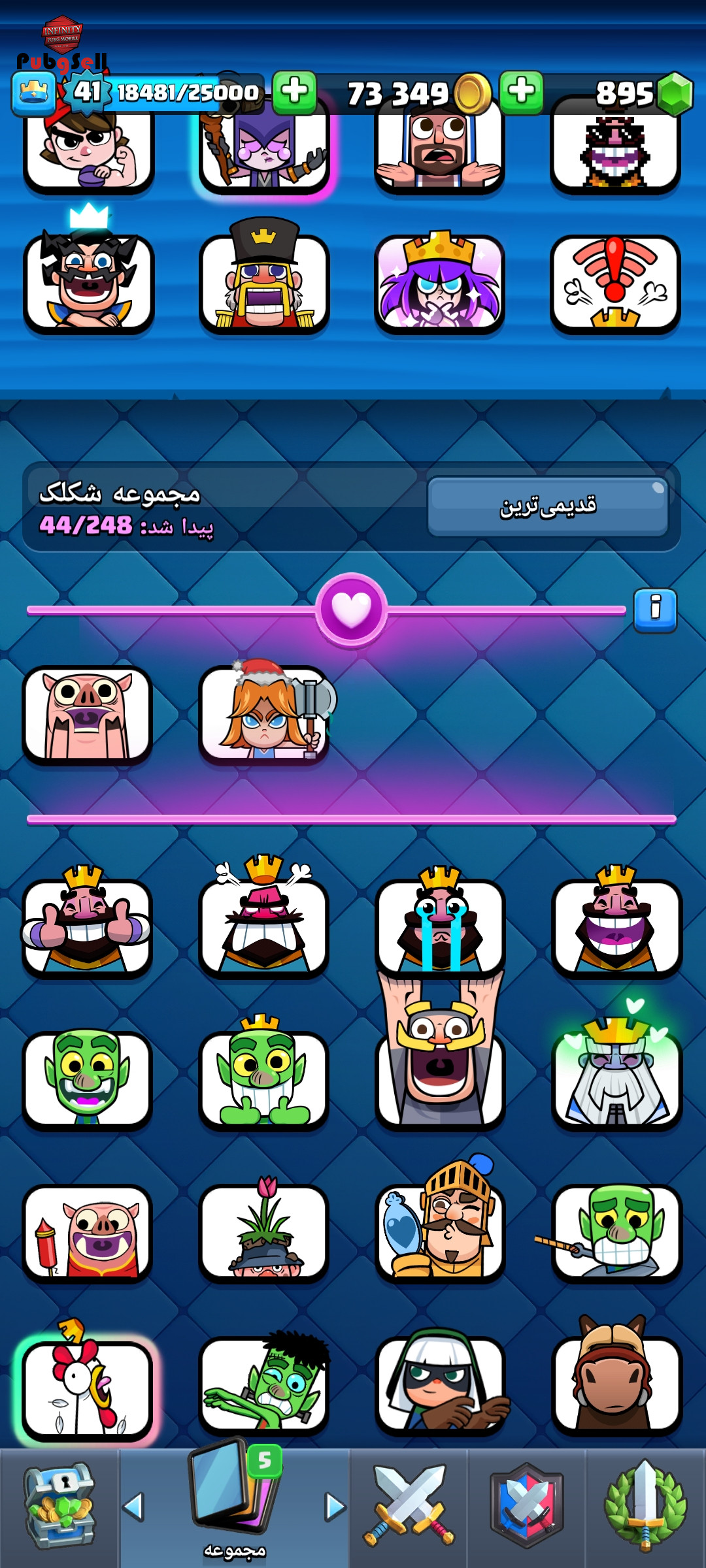This screenshot has width=706, height=1568.
Task: Open the clan shield tab
Action: (x=526, y=1507)
